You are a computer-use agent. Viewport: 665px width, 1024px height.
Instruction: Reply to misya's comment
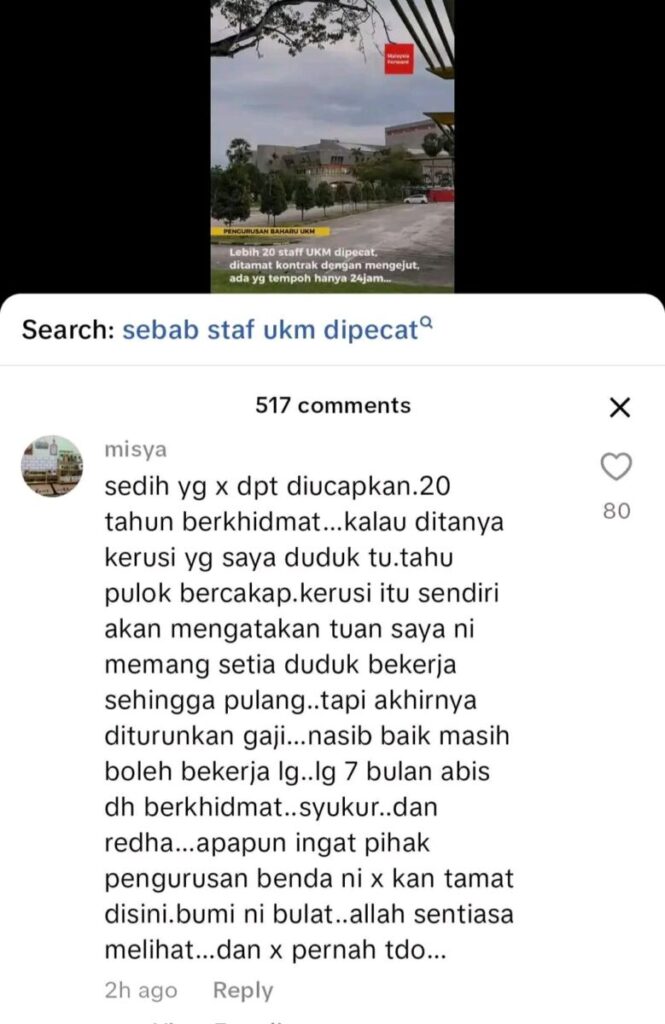242,990
